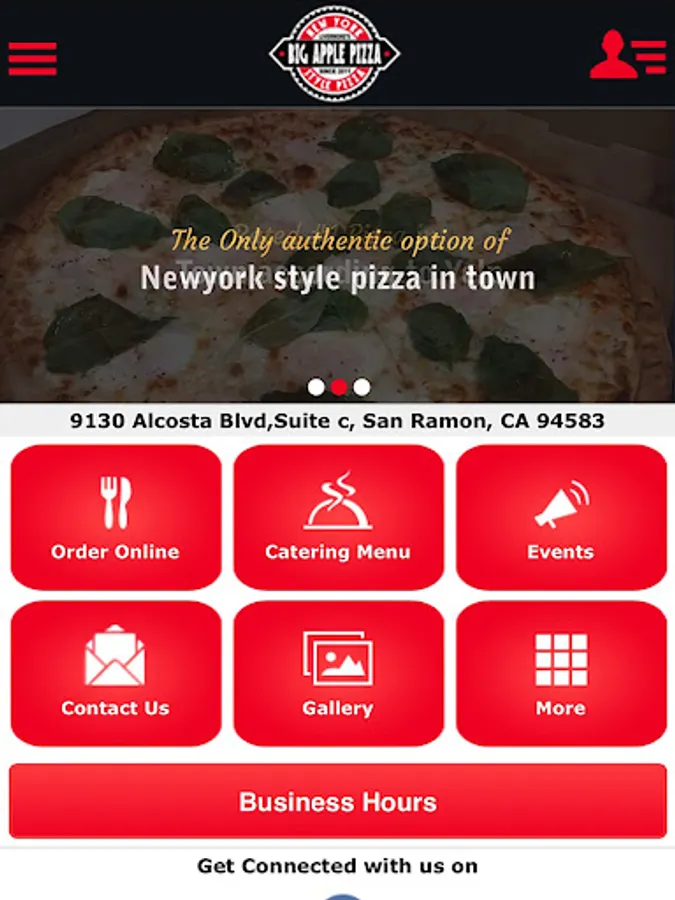Open the user account menu

(627, 55)
